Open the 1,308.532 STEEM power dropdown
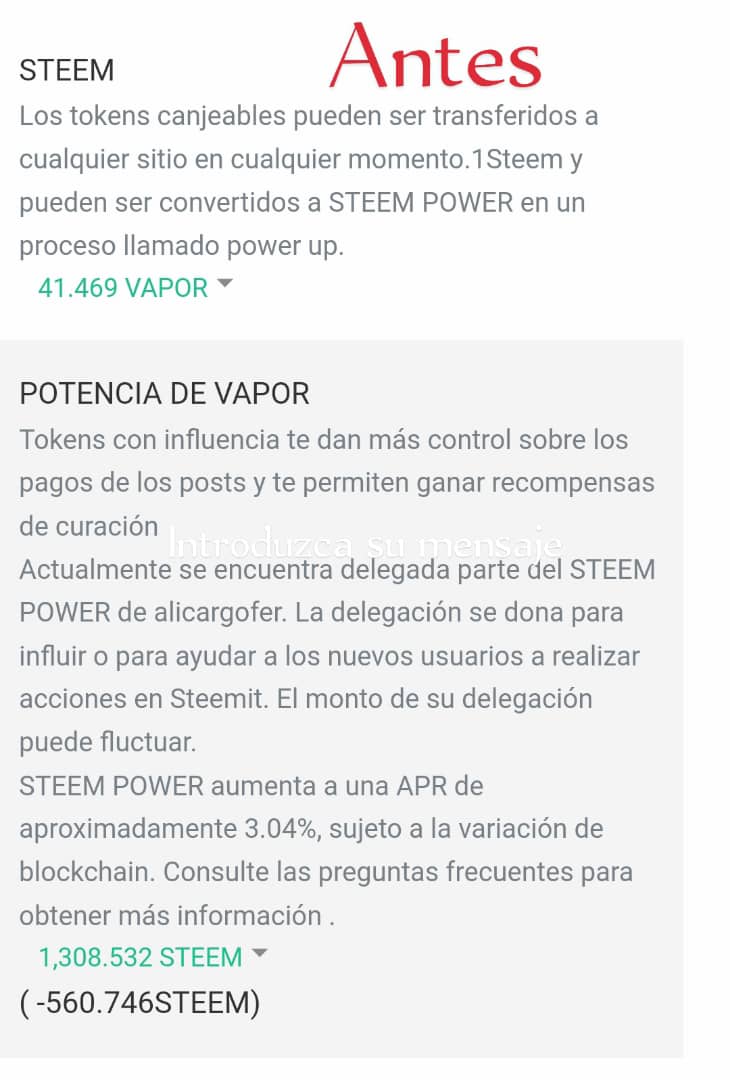Screen dimensions: 730x1080 (152, 957)
